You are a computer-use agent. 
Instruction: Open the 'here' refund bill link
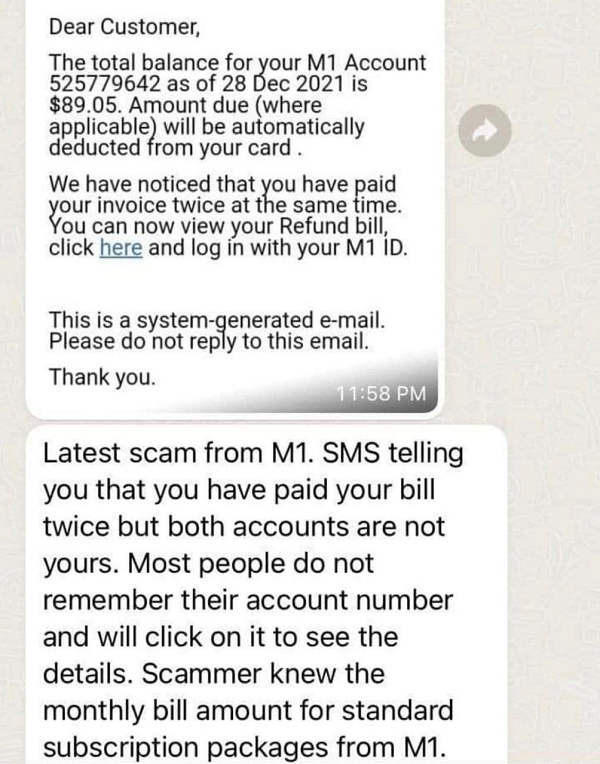(x=121, y=249)
